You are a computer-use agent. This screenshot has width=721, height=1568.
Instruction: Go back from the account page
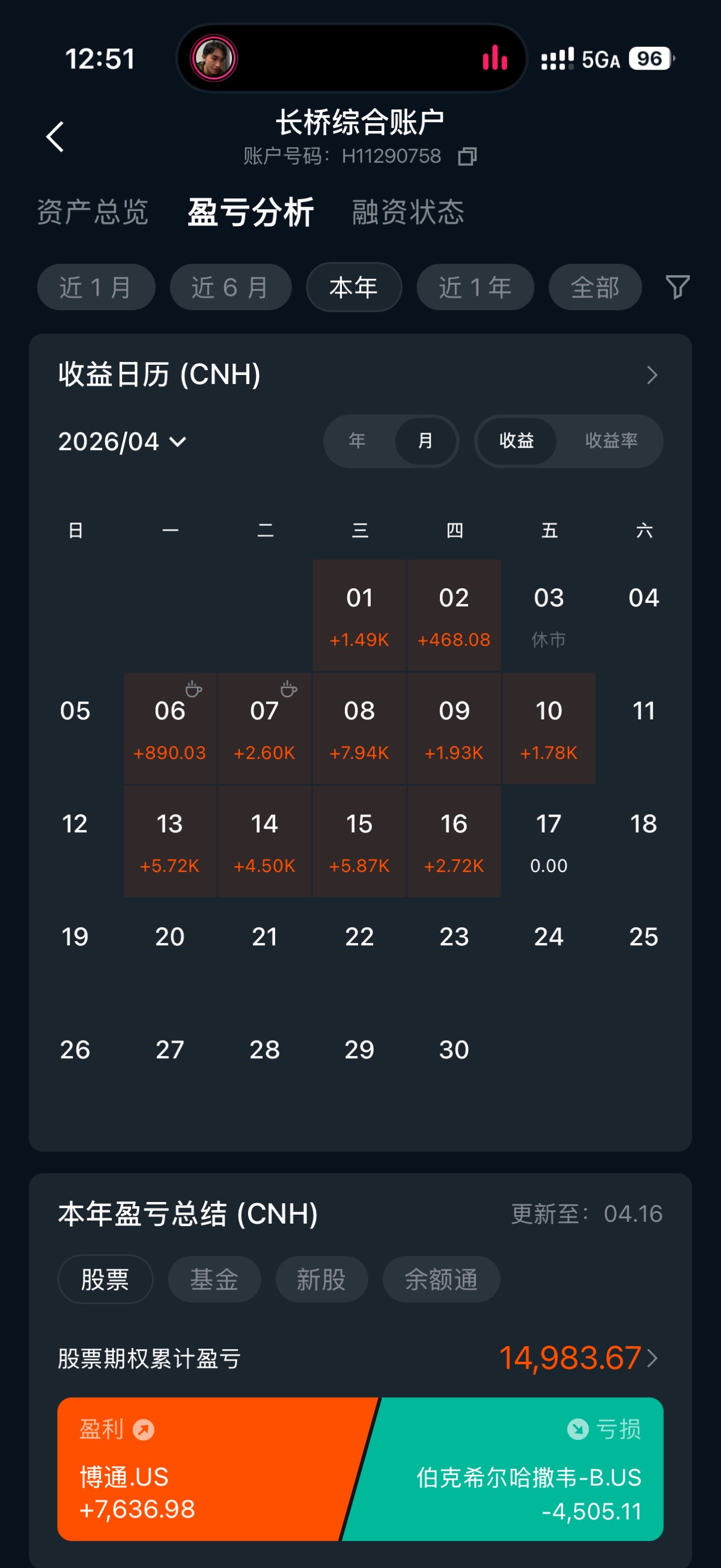click(x=55, y=137)
